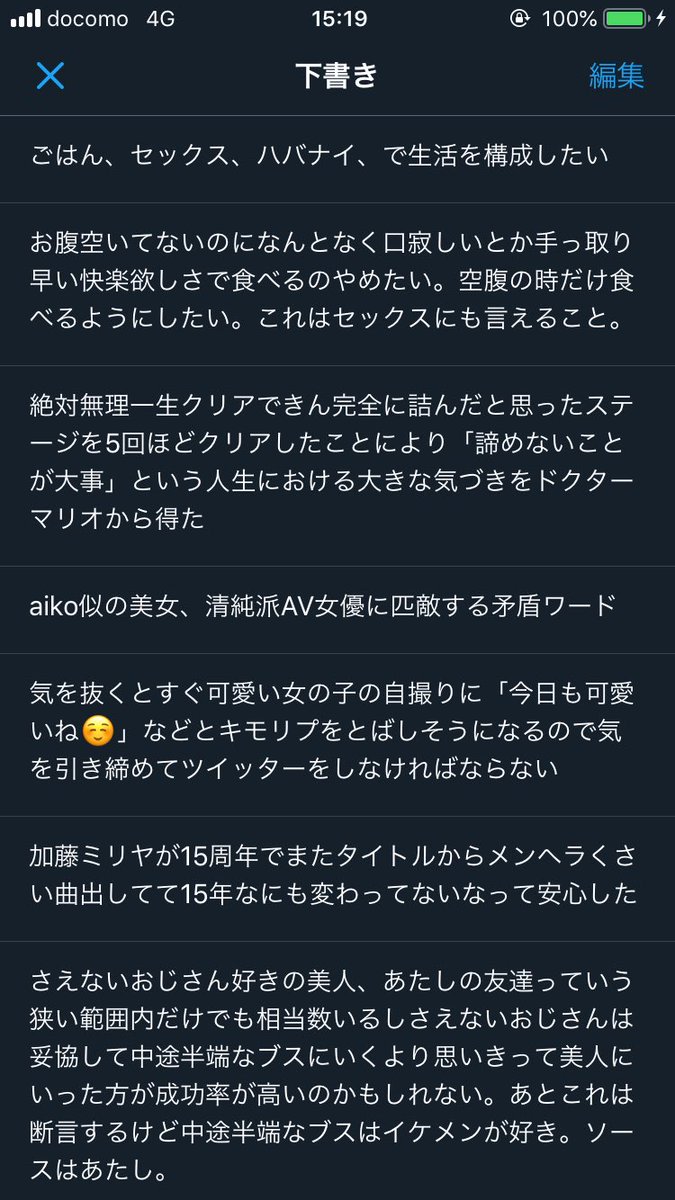Image resolution: width=675 pixels, height=1200 pixels.
Task: Select the draft mentioning ドクターマリオ
Action: point(337,467)
